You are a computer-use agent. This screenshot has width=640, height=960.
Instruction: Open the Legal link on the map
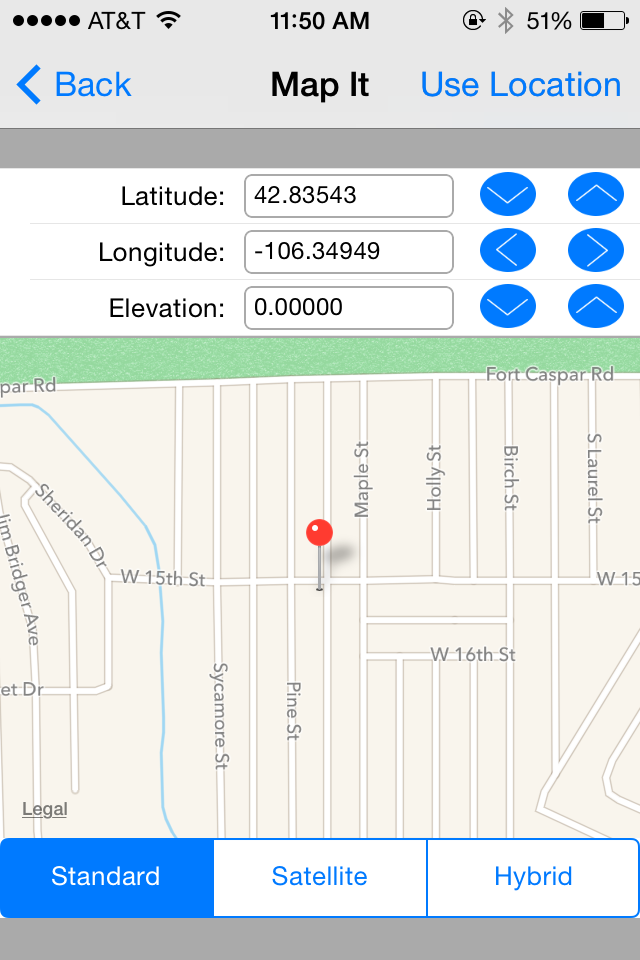coord(45,809)
